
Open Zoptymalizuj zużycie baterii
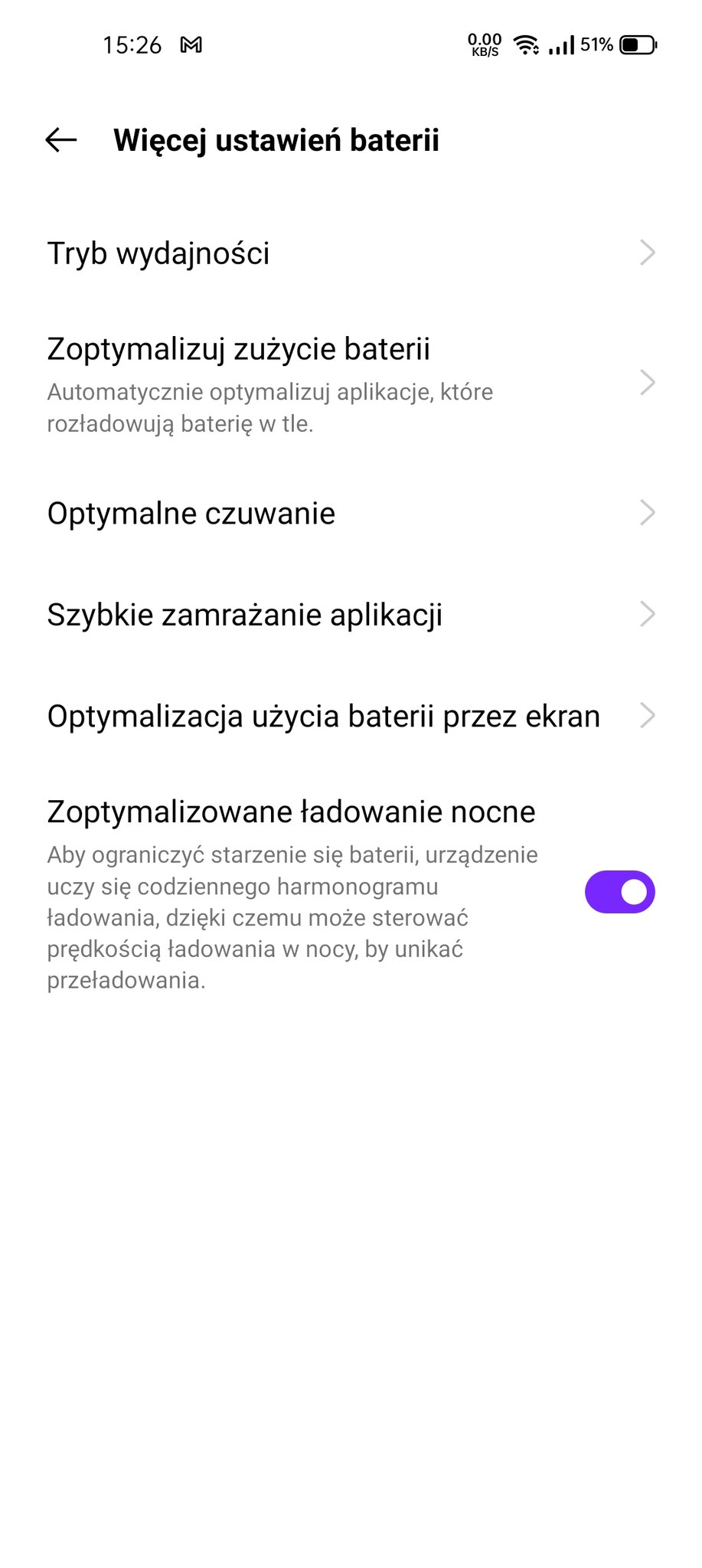click(x=351, y=384)
